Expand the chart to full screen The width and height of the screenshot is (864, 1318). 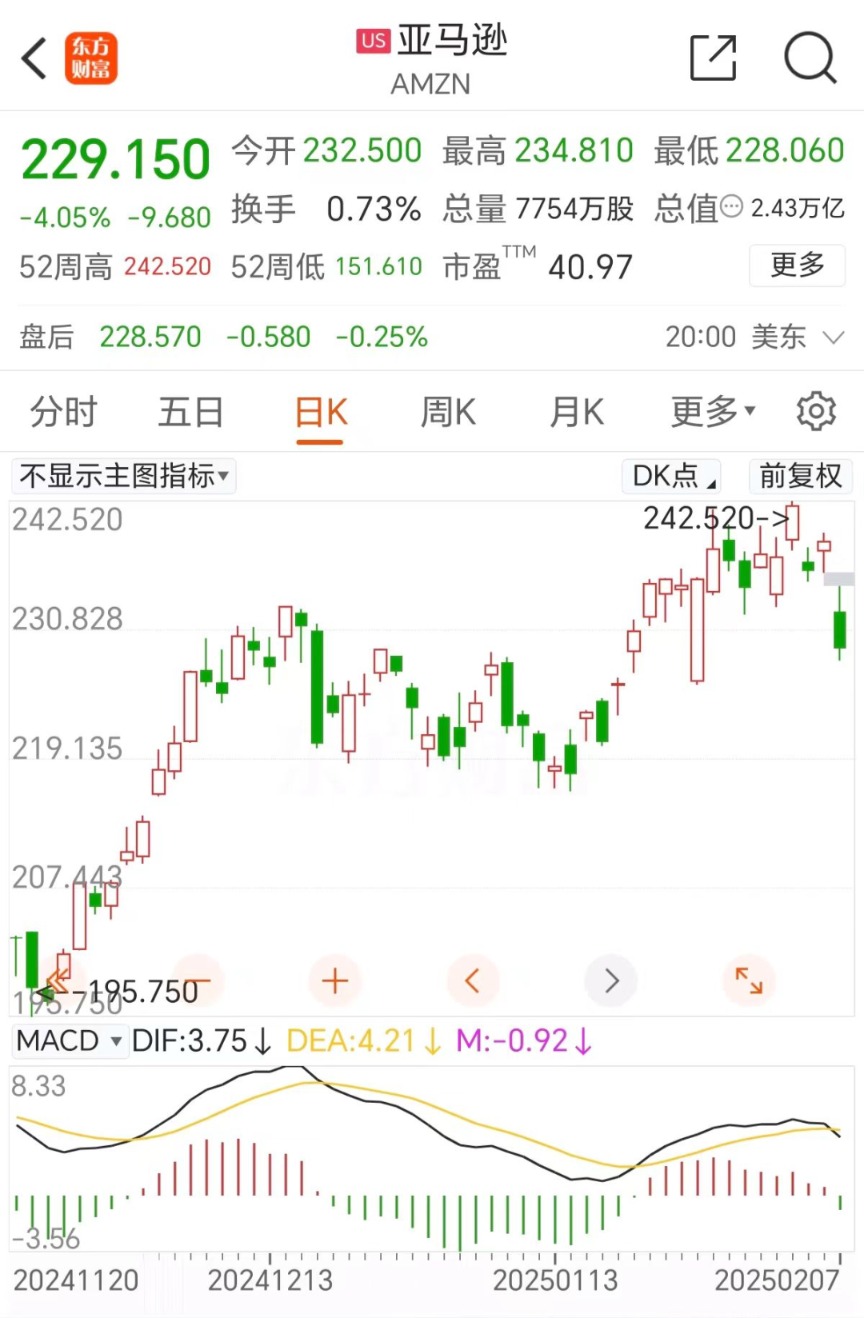click(748, 981)
